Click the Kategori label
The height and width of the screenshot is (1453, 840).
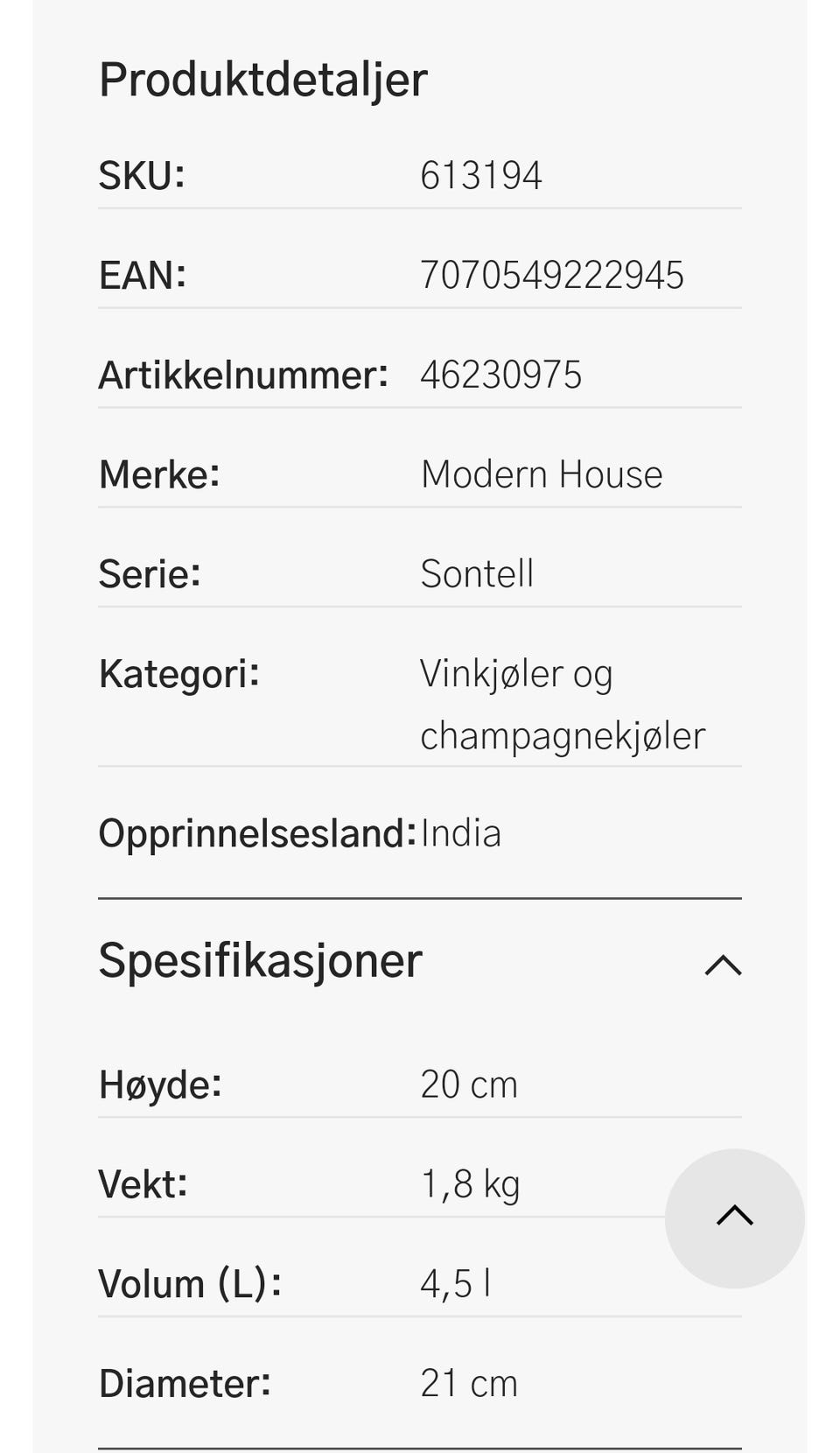[178, 671]
